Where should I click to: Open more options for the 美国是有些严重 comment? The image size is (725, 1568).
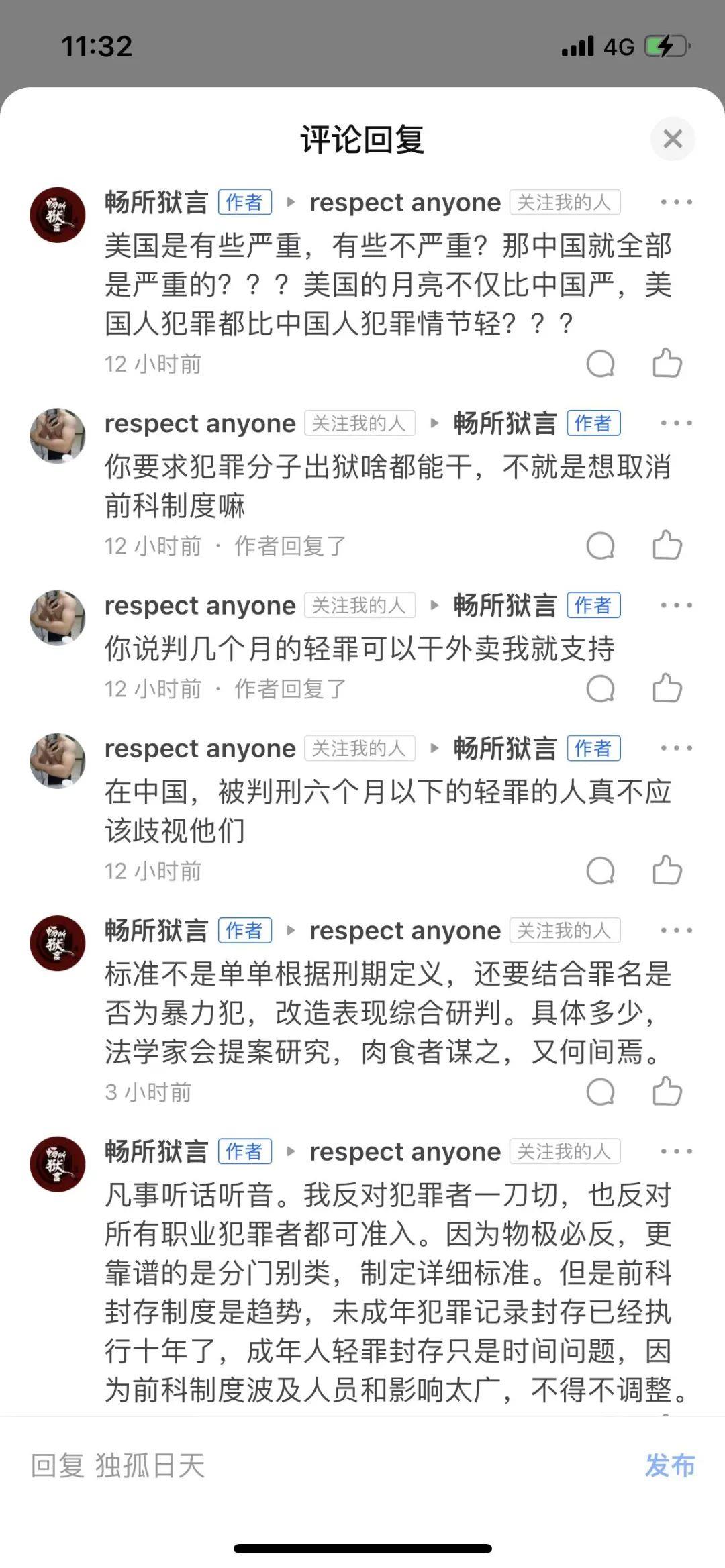(x=675, y=202)
